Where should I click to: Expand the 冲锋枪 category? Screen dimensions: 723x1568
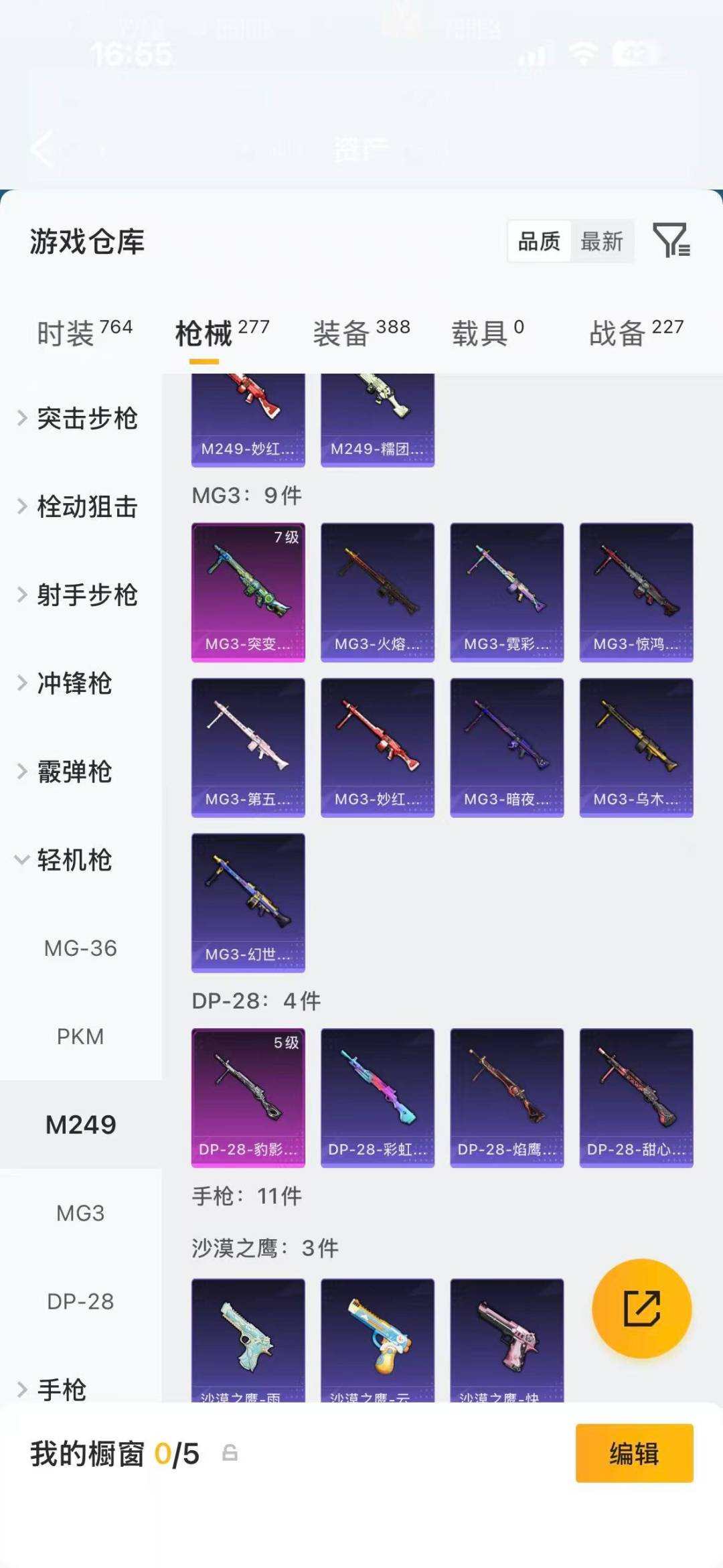tap(74, 683)
